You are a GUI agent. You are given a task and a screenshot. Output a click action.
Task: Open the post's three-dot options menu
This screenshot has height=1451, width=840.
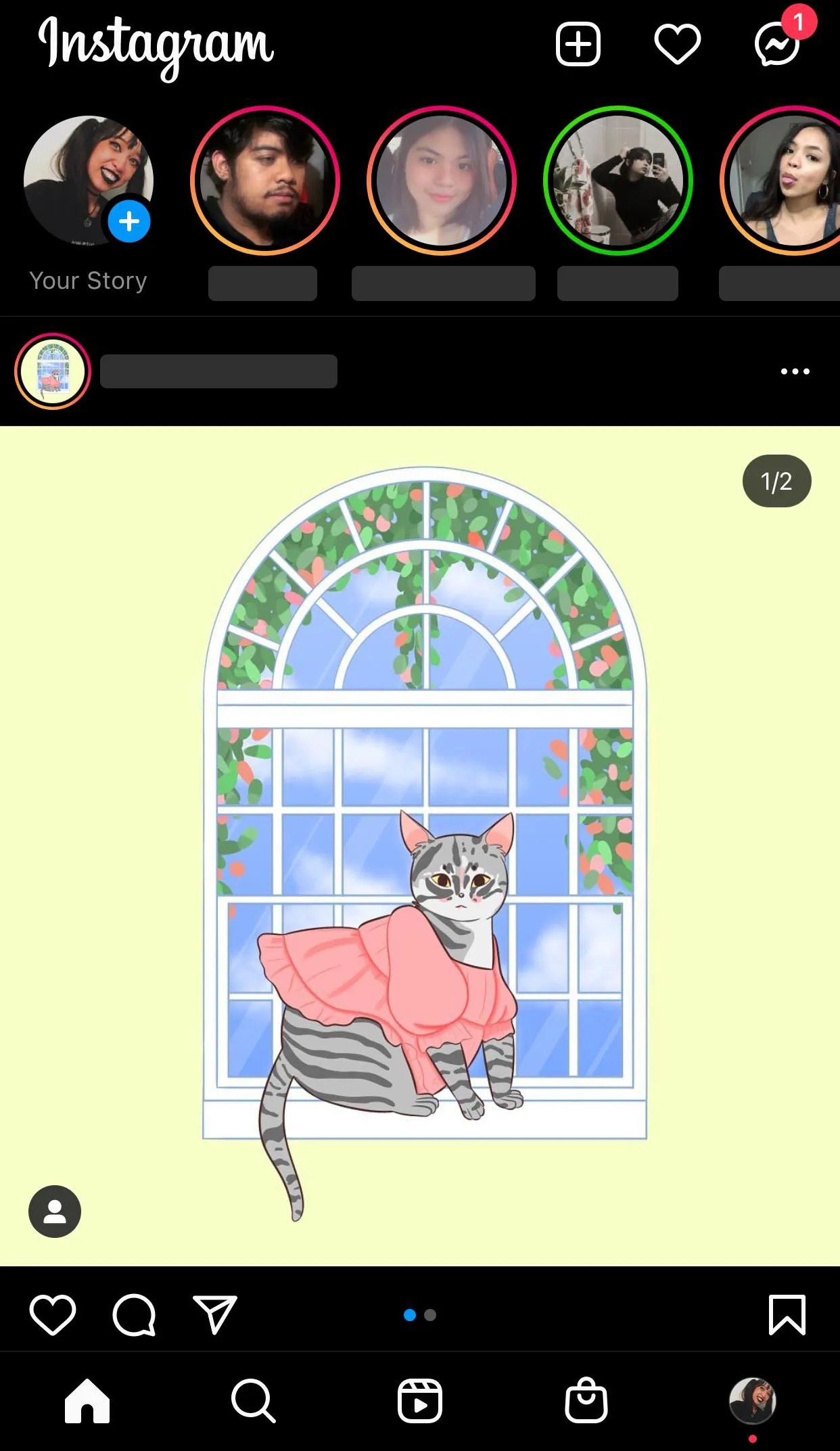795,371
